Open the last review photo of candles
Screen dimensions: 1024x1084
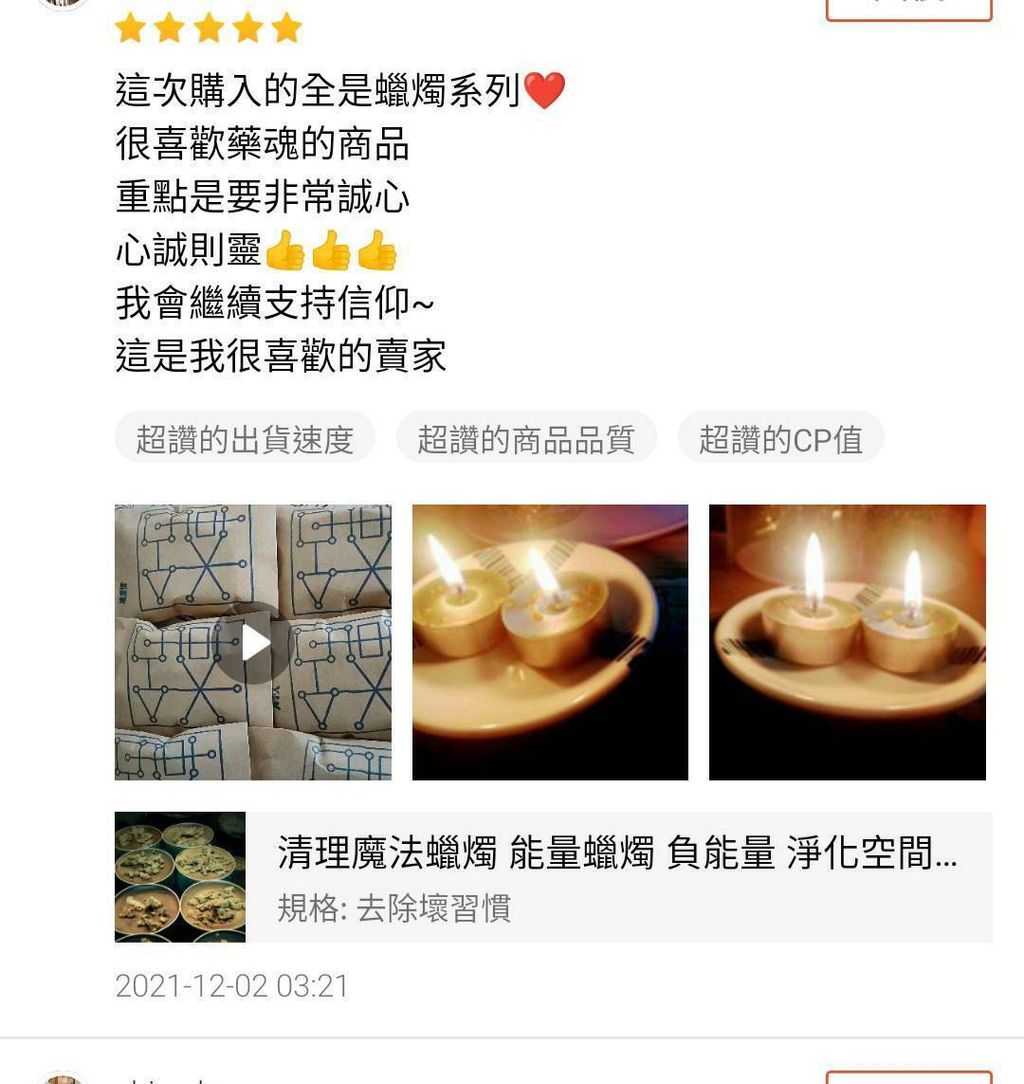click(848, 642)
